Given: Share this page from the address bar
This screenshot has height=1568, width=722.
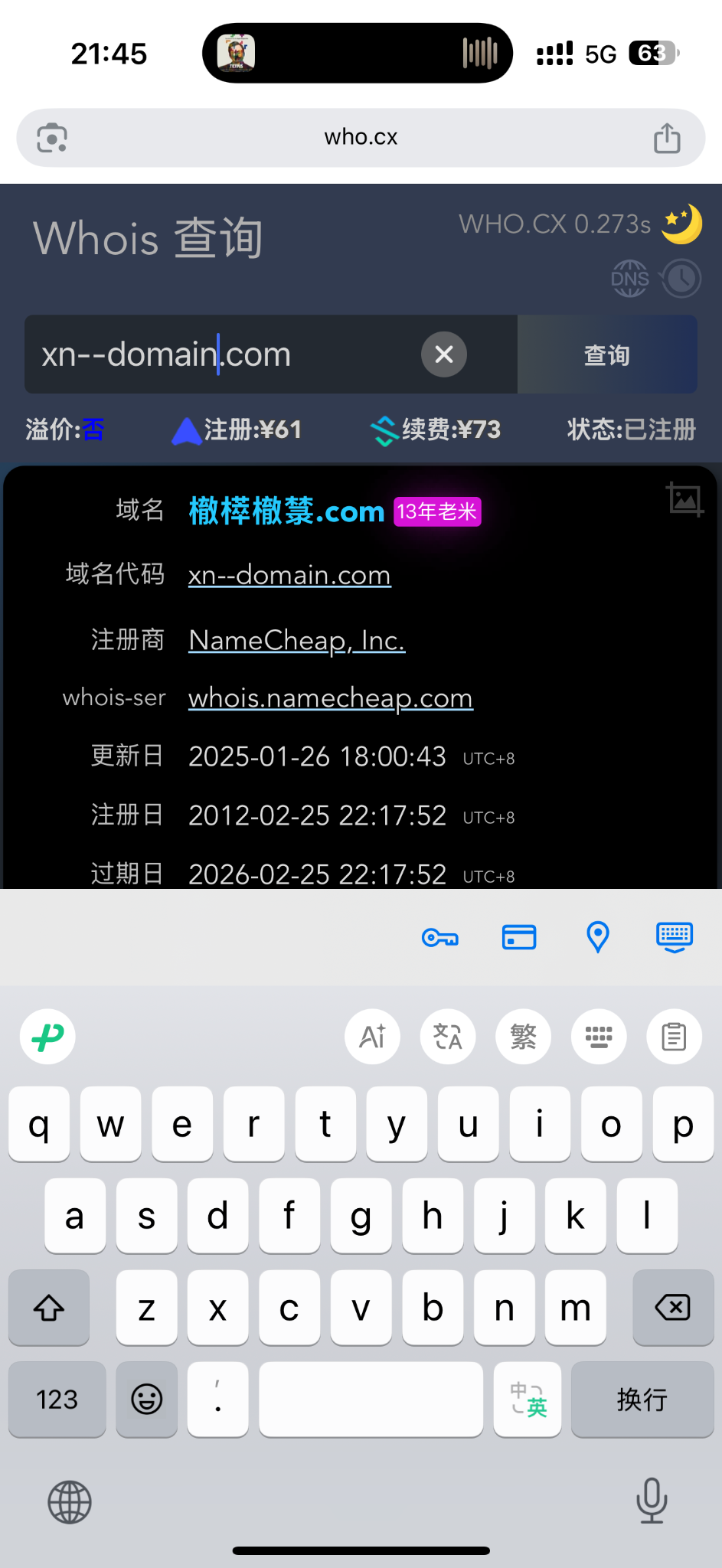Looking at the screenshot, I should click(667, 139).
